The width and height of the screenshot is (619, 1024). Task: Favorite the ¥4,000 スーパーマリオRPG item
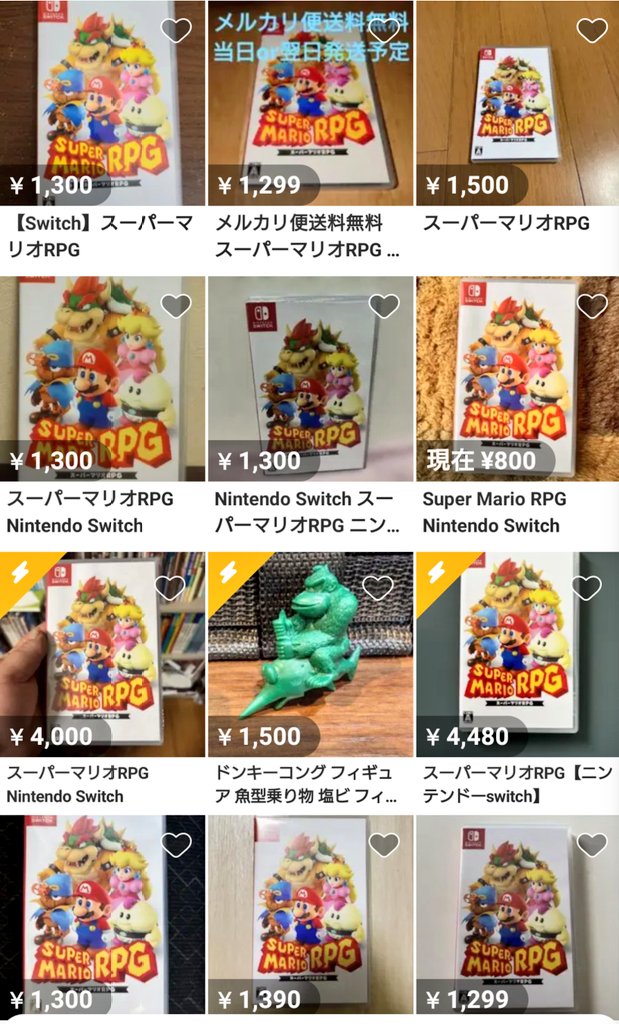[x=170, y=588]
